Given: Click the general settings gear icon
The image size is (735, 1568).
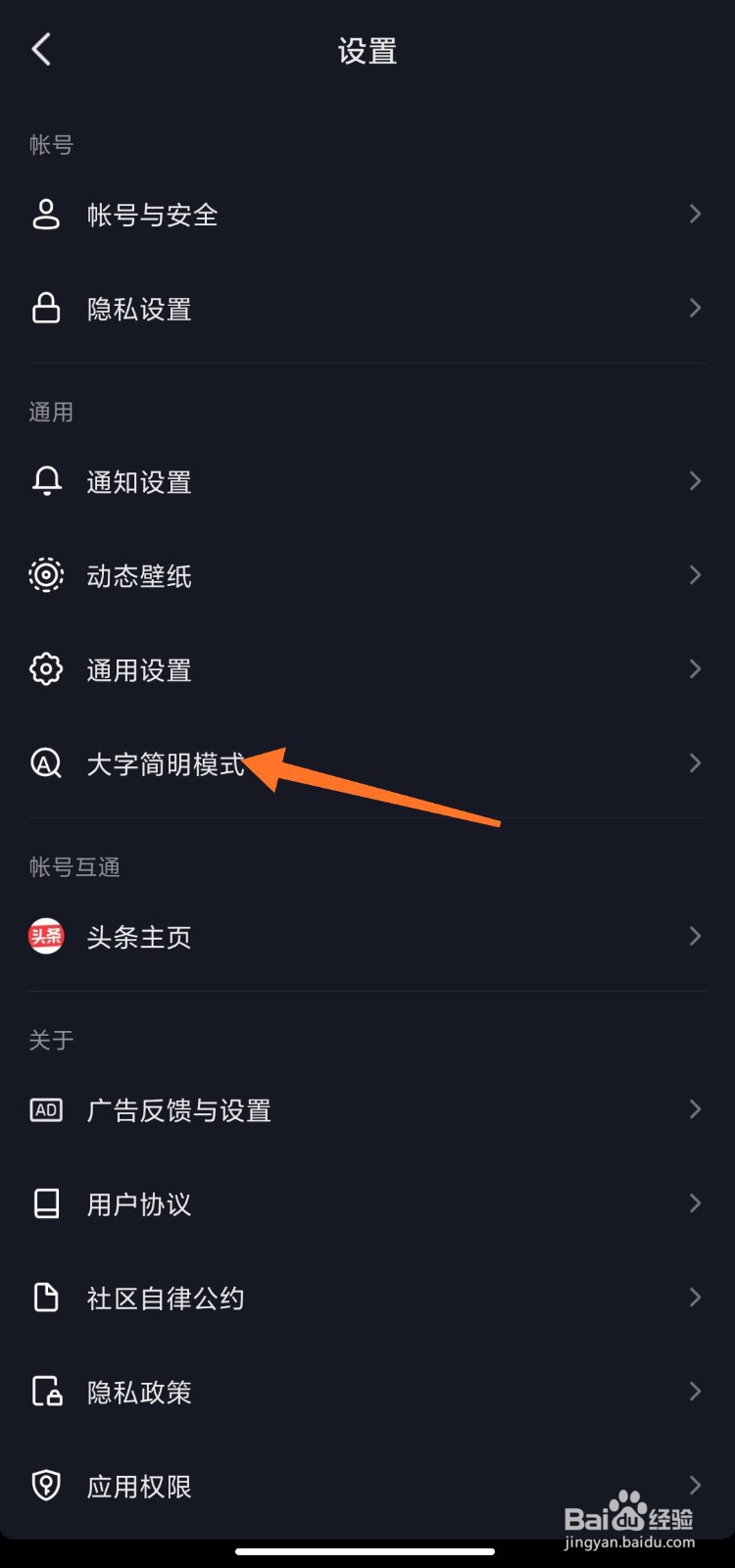Looking at the screenshot, I should click(x=46, y=669).
